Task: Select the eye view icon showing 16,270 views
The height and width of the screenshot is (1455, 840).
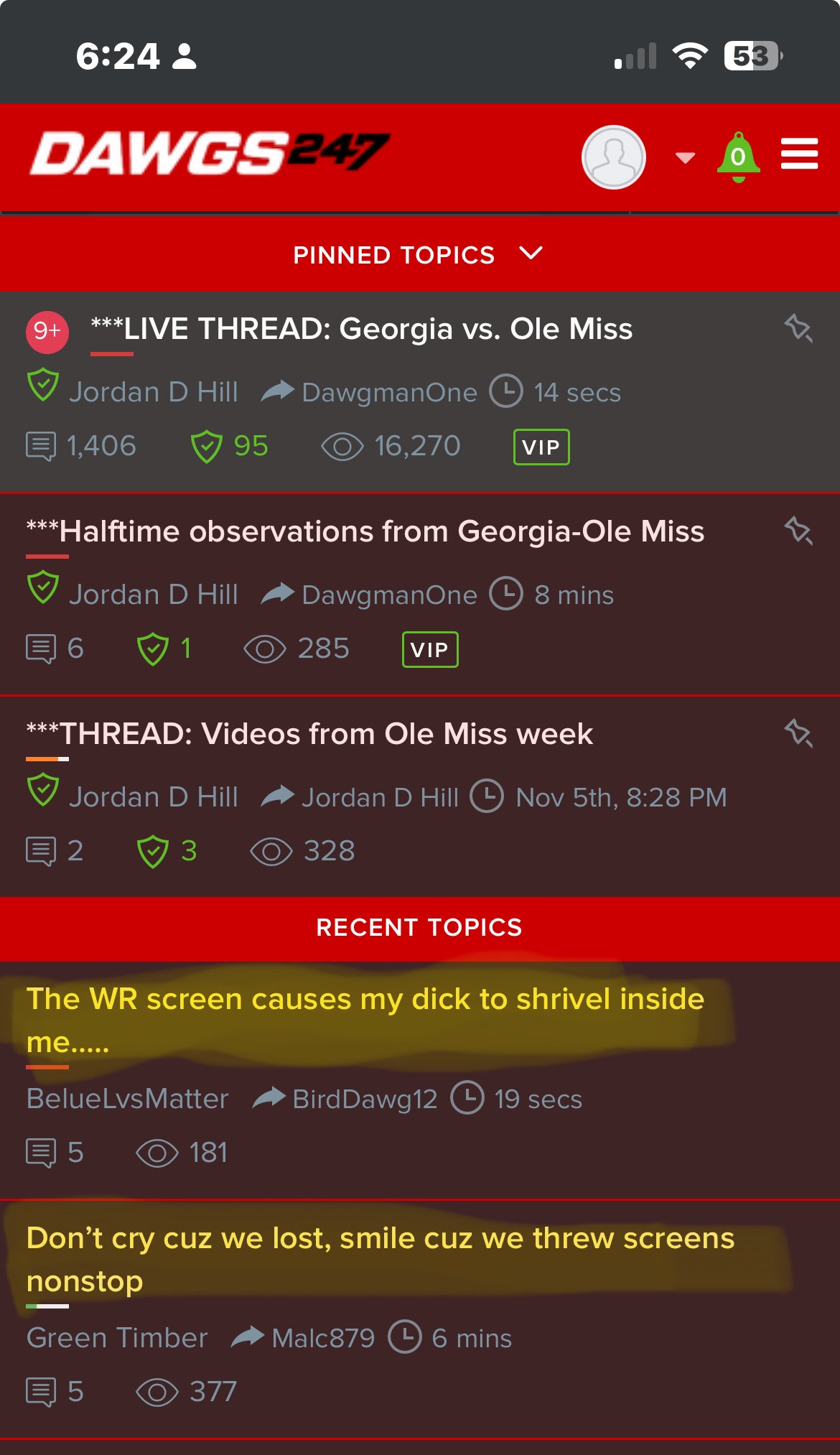Action: coord(343,445)
